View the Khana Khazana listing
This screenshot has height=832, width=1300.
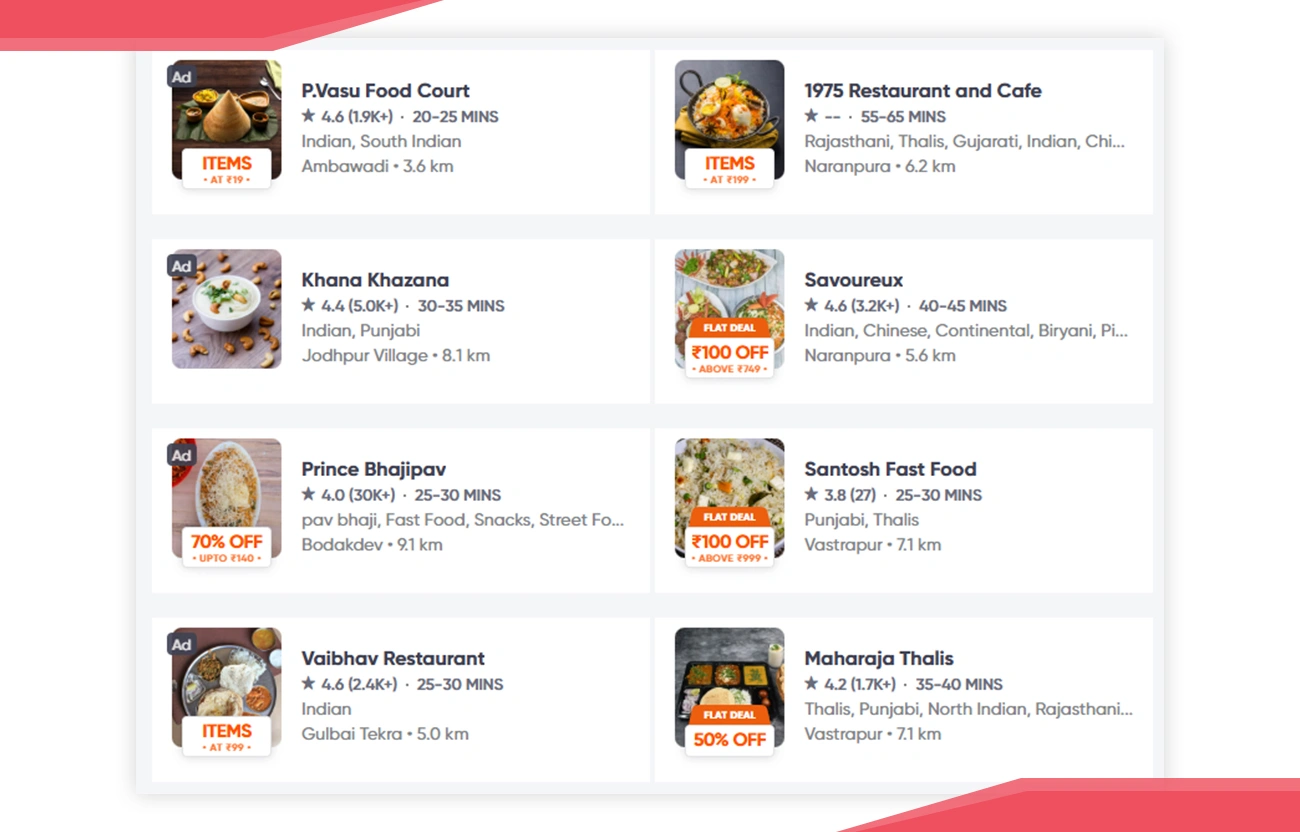tap(375, 280)
